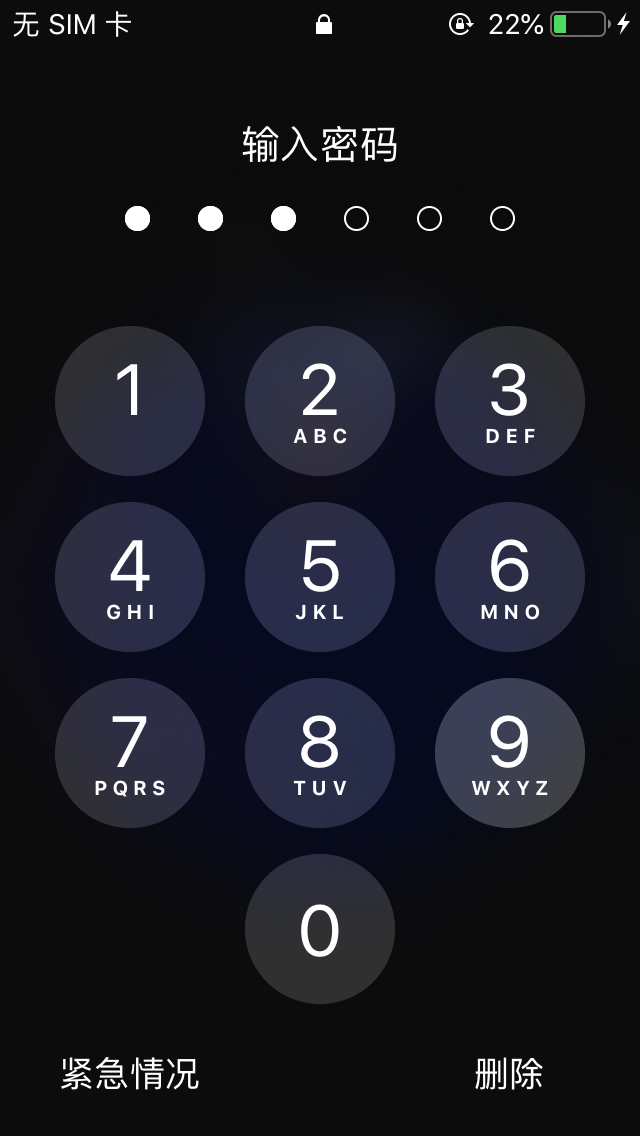Screen dimensions: 640x1136
Task: Enter digit 8 TUV
Action: click(320, 753)
